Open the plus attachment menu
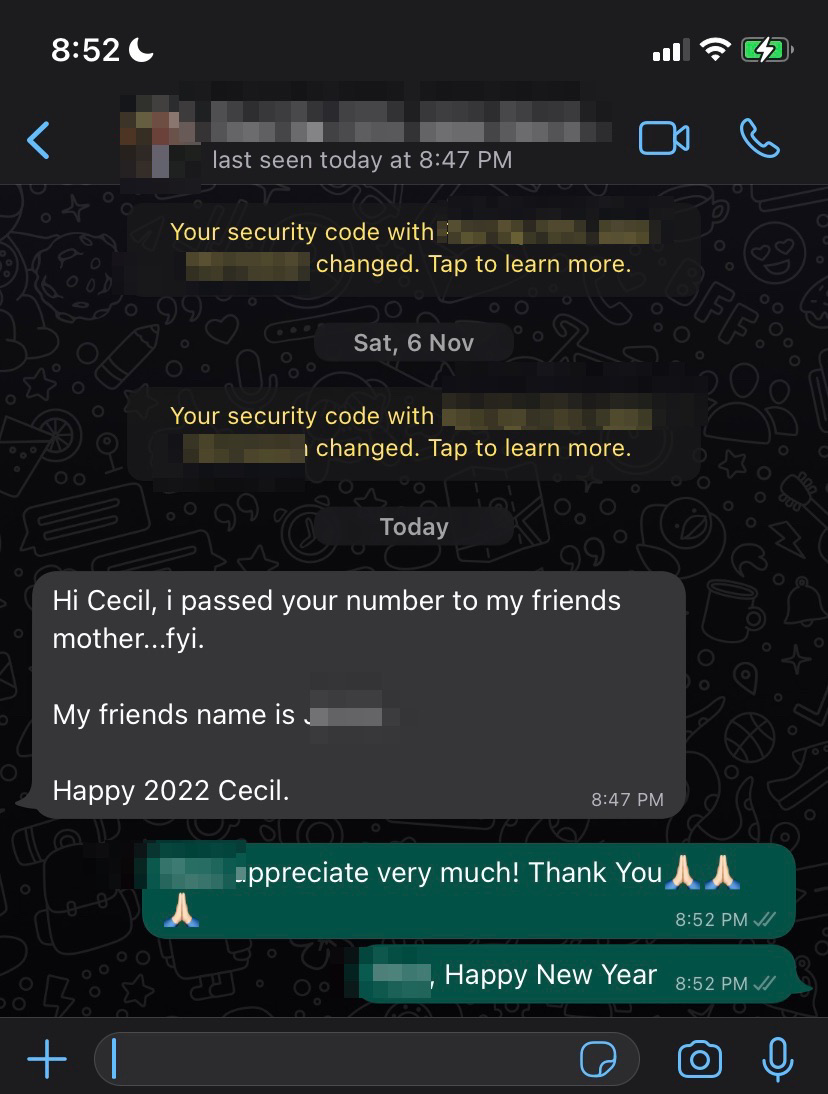The width and height of the screenshot is (828, 1094). (46, 1059)
